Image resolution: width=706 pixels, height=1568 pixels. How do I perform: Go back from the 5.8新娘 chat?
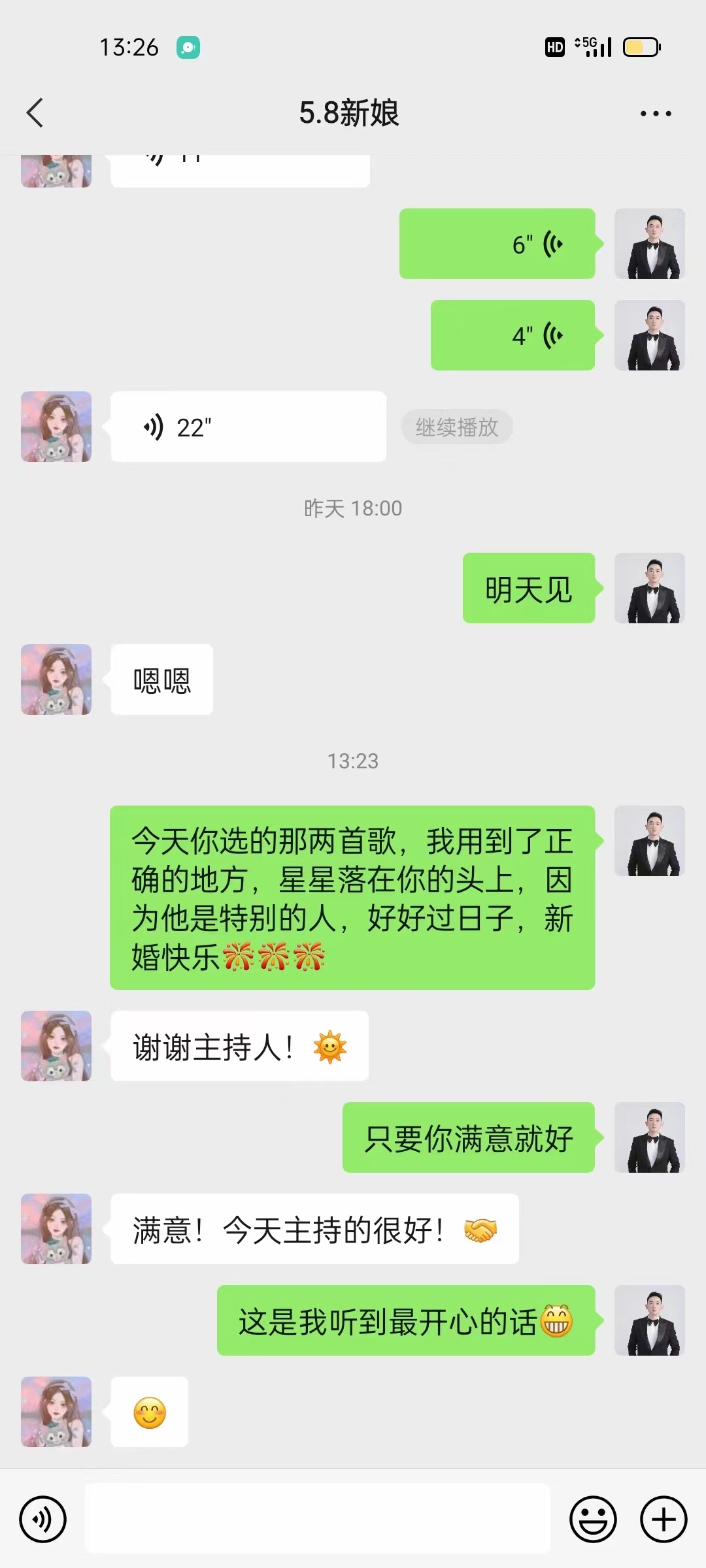35,113
